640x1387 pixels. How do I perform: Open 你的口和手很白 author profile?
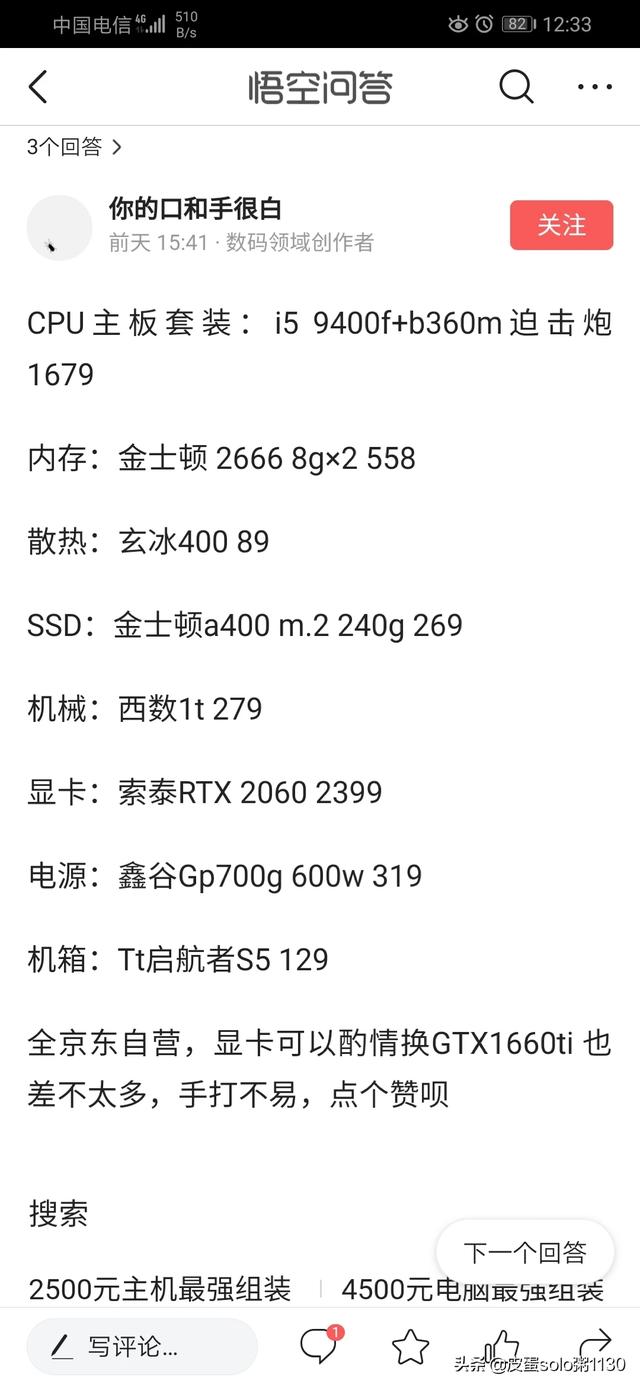195,209
